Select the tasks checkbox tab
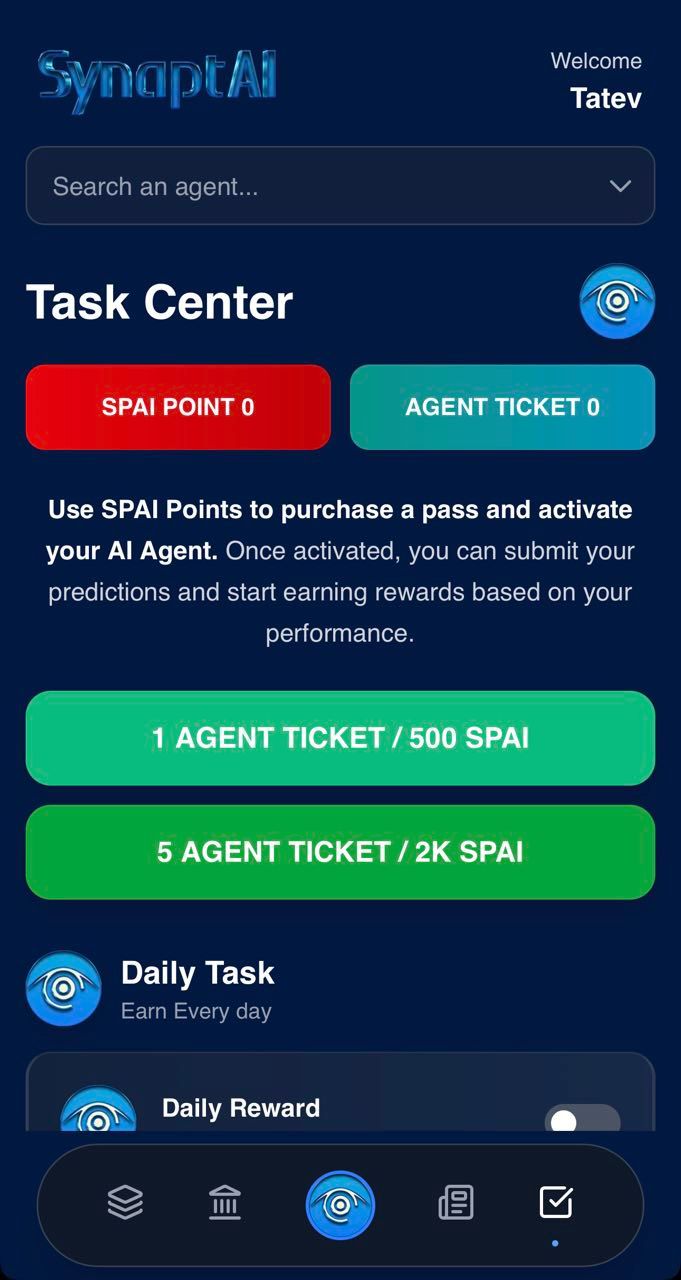681x1280 pixels. click(x=555, y=1202)
